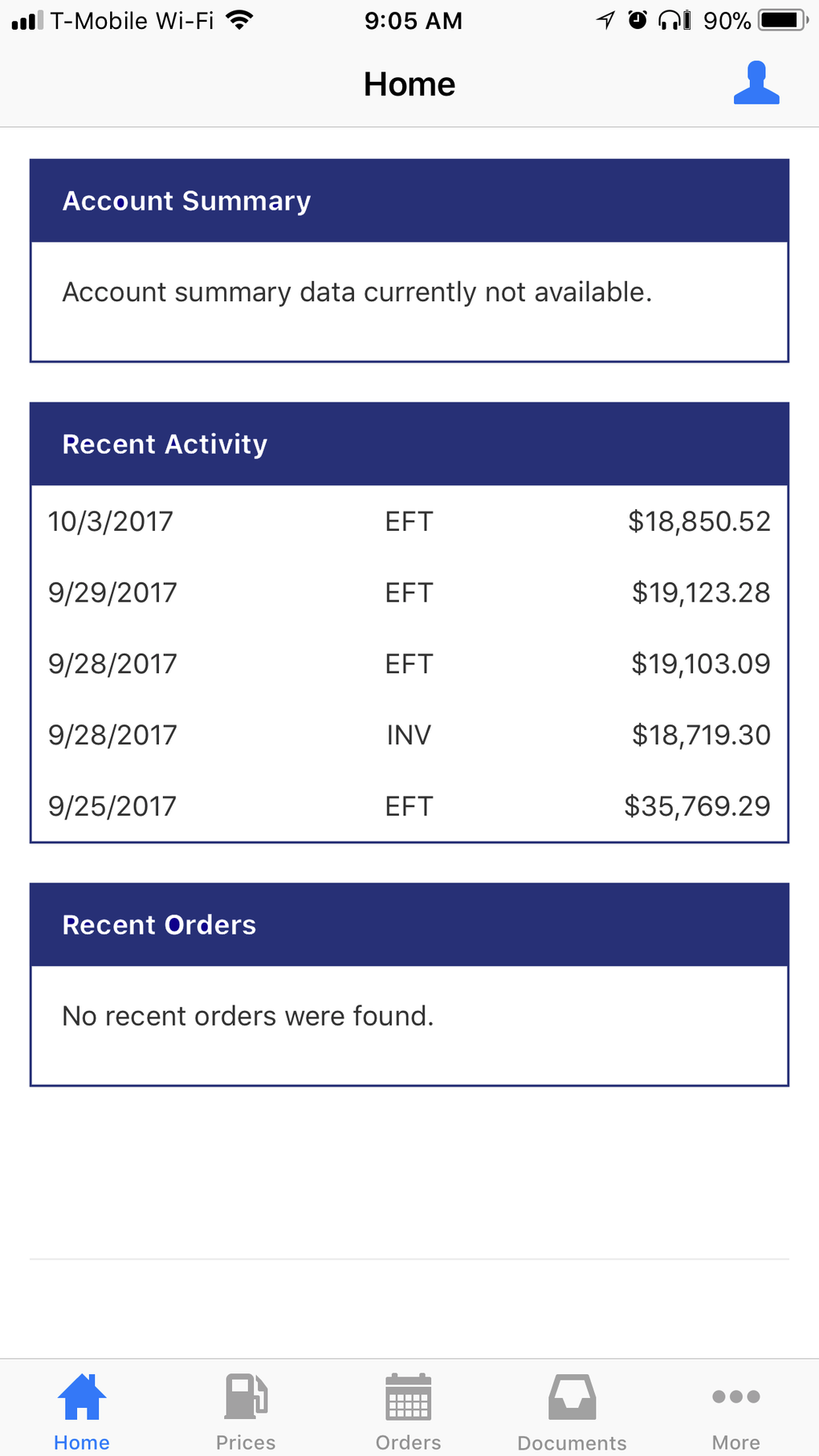Viewport: 819px width, 1456px height.
Task: Open the 9/28/2017 INV activity entry
Action: [409, 735]
